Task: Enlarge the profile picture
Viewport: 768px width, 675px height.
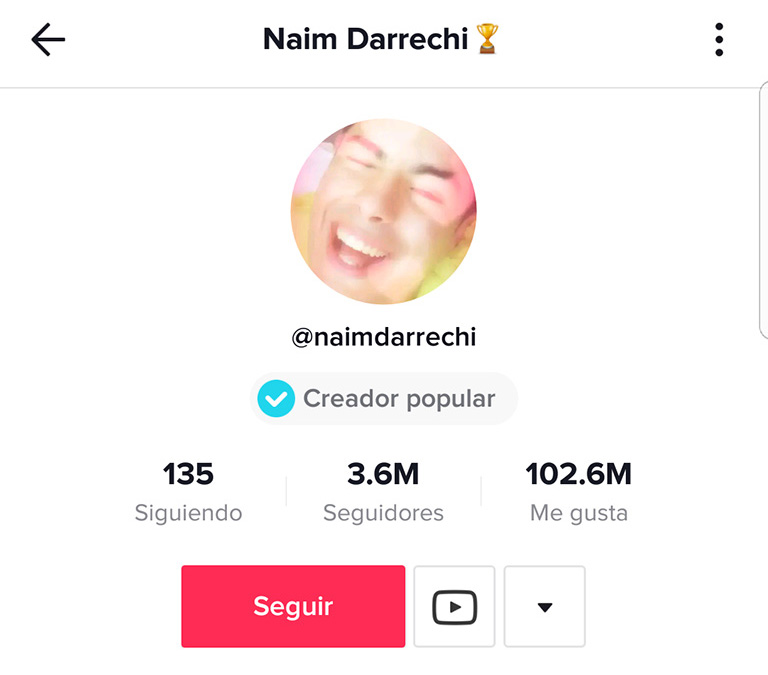Action: pos(383,211)
